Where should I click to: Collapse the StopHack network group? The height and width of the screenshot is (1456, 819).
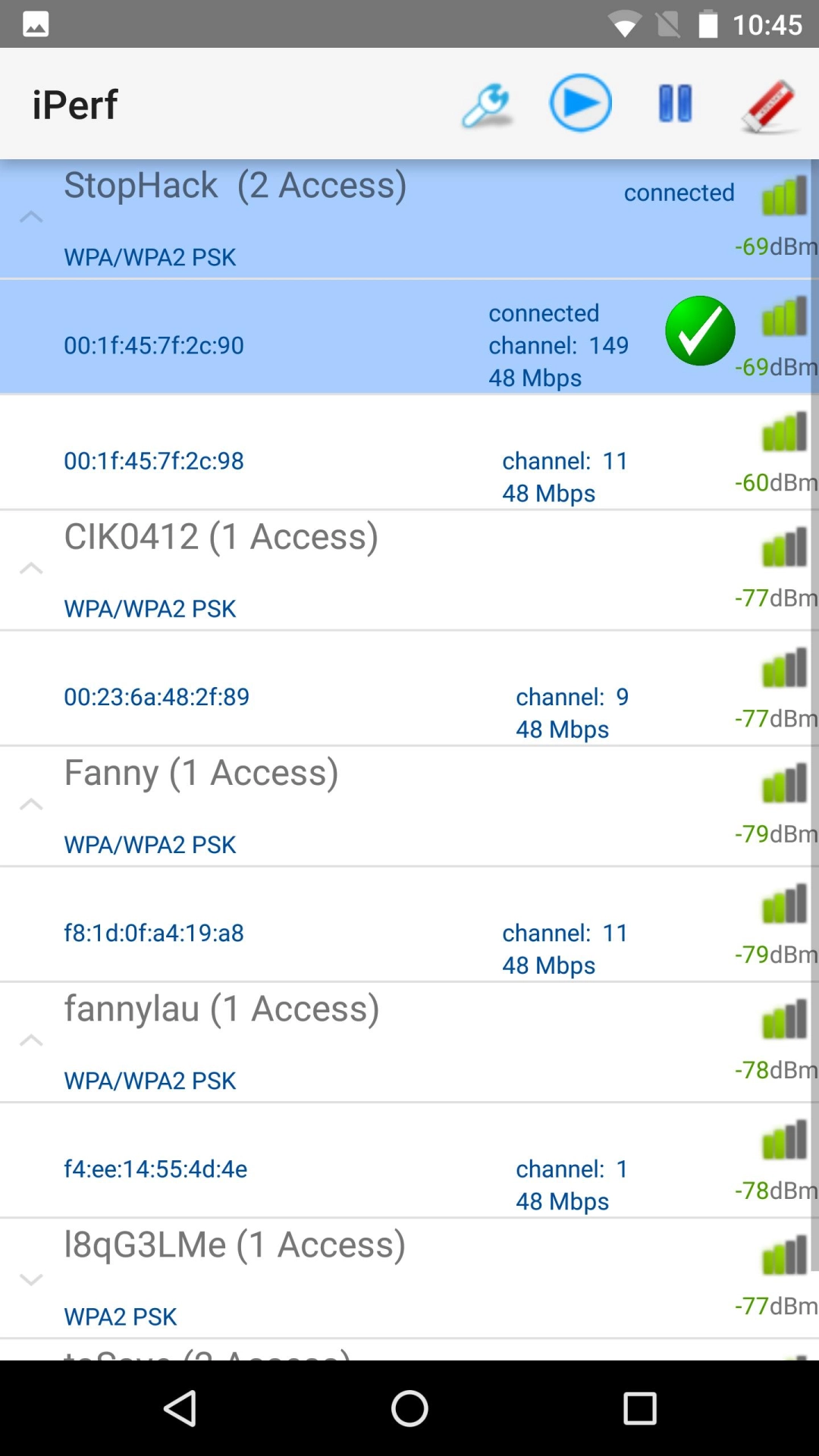pos(31,218)
